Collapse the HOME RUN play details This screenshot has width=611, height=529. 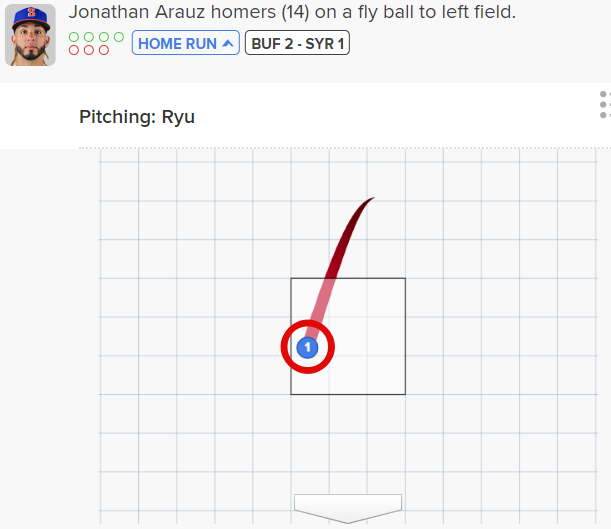tap(185, 44)
